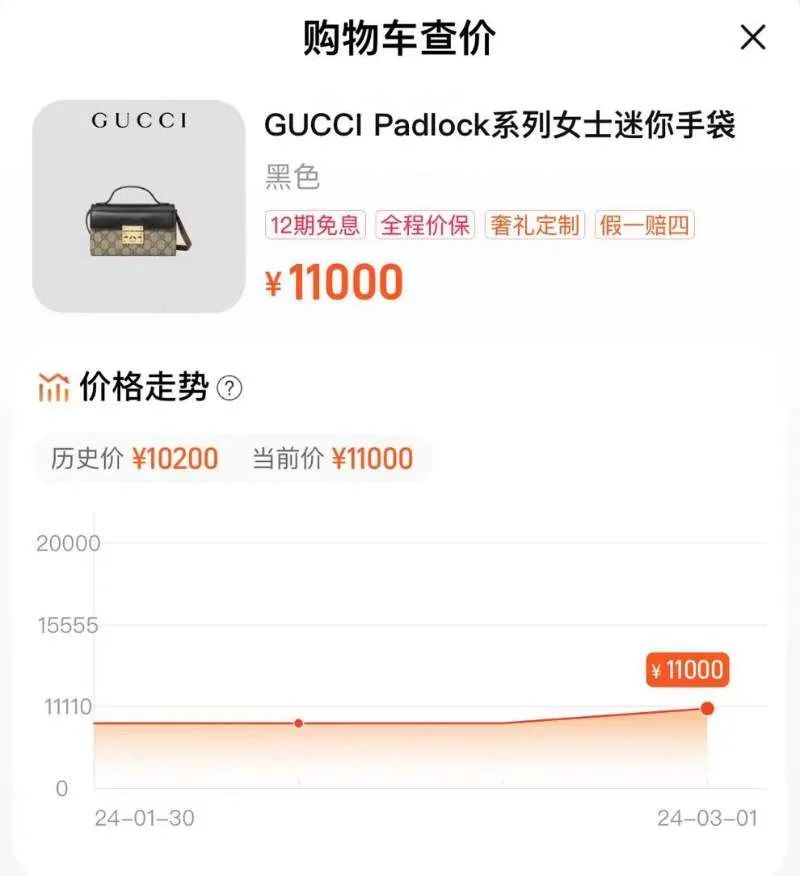Close the 购物车查价 price check panel
800x876 pixels.
pos(752,38)
